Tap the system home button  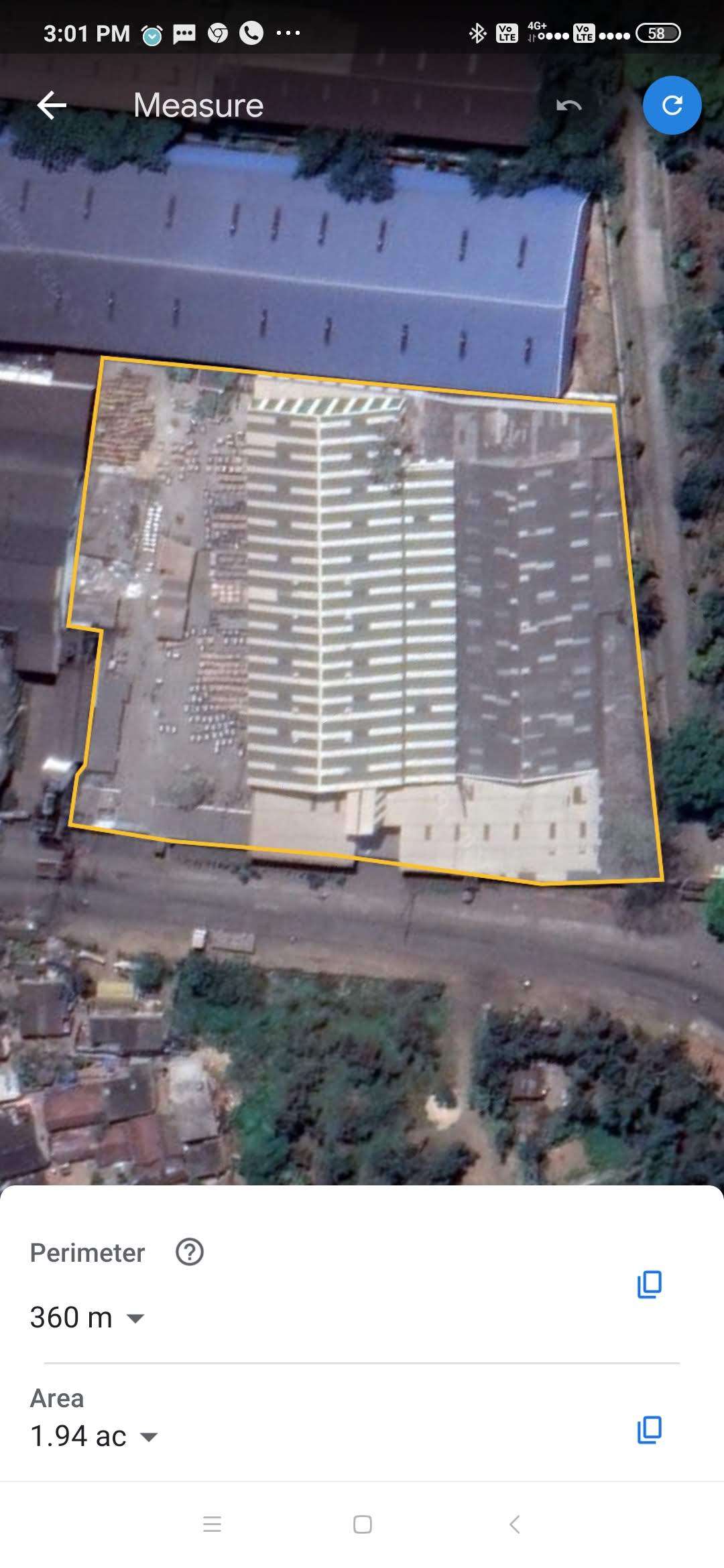tap(363, 1524)
